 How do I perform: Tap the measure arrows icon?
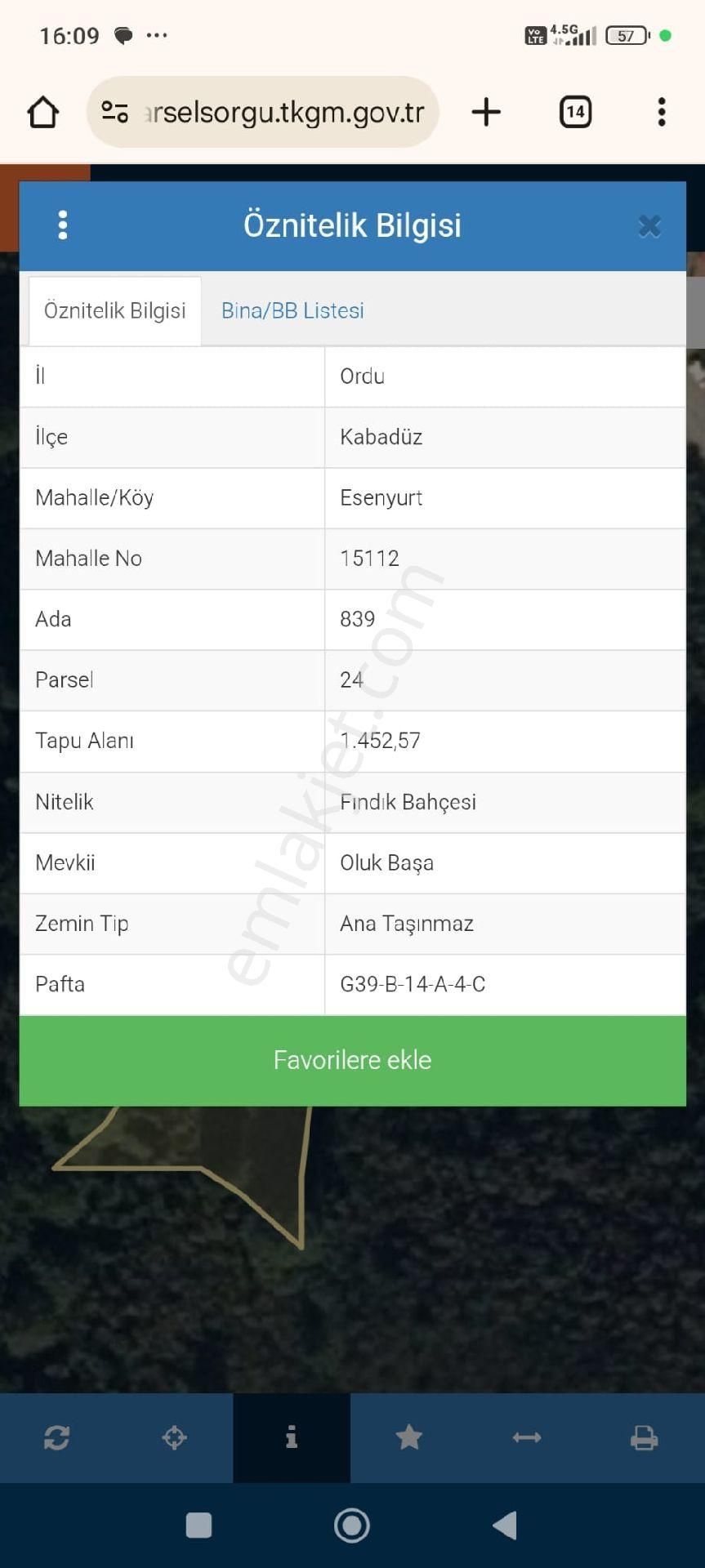[527, 1437]
